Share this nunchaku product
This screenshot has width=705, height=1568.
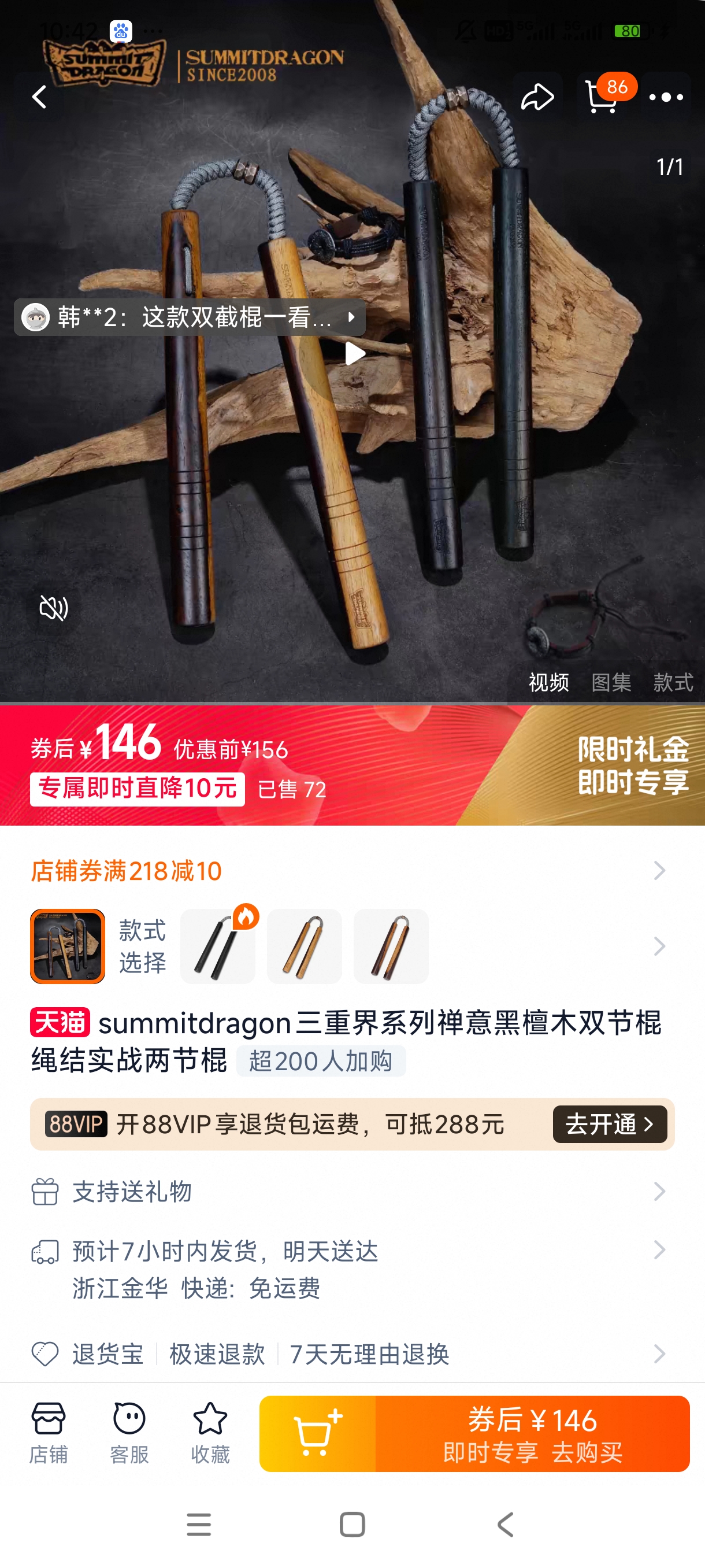pos(537,97)
